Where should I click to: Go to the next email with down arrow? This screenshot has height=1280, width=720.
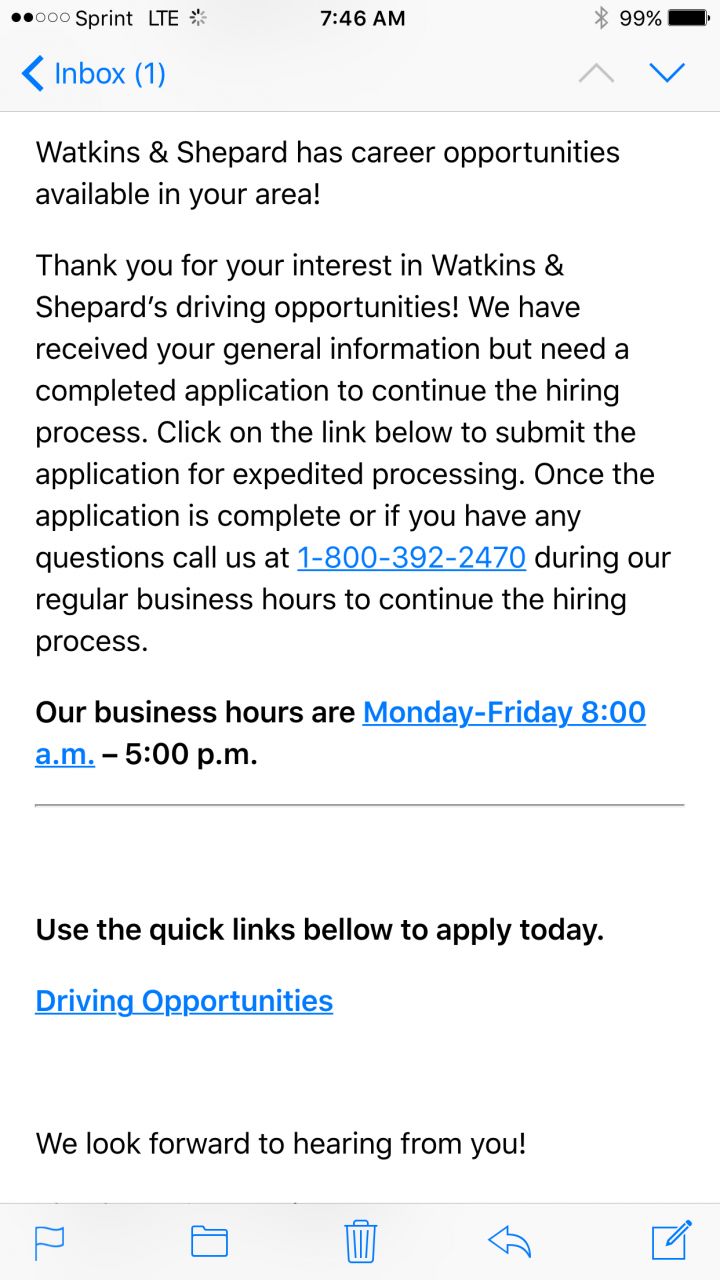pyautogui.click(x=667, y=73)
